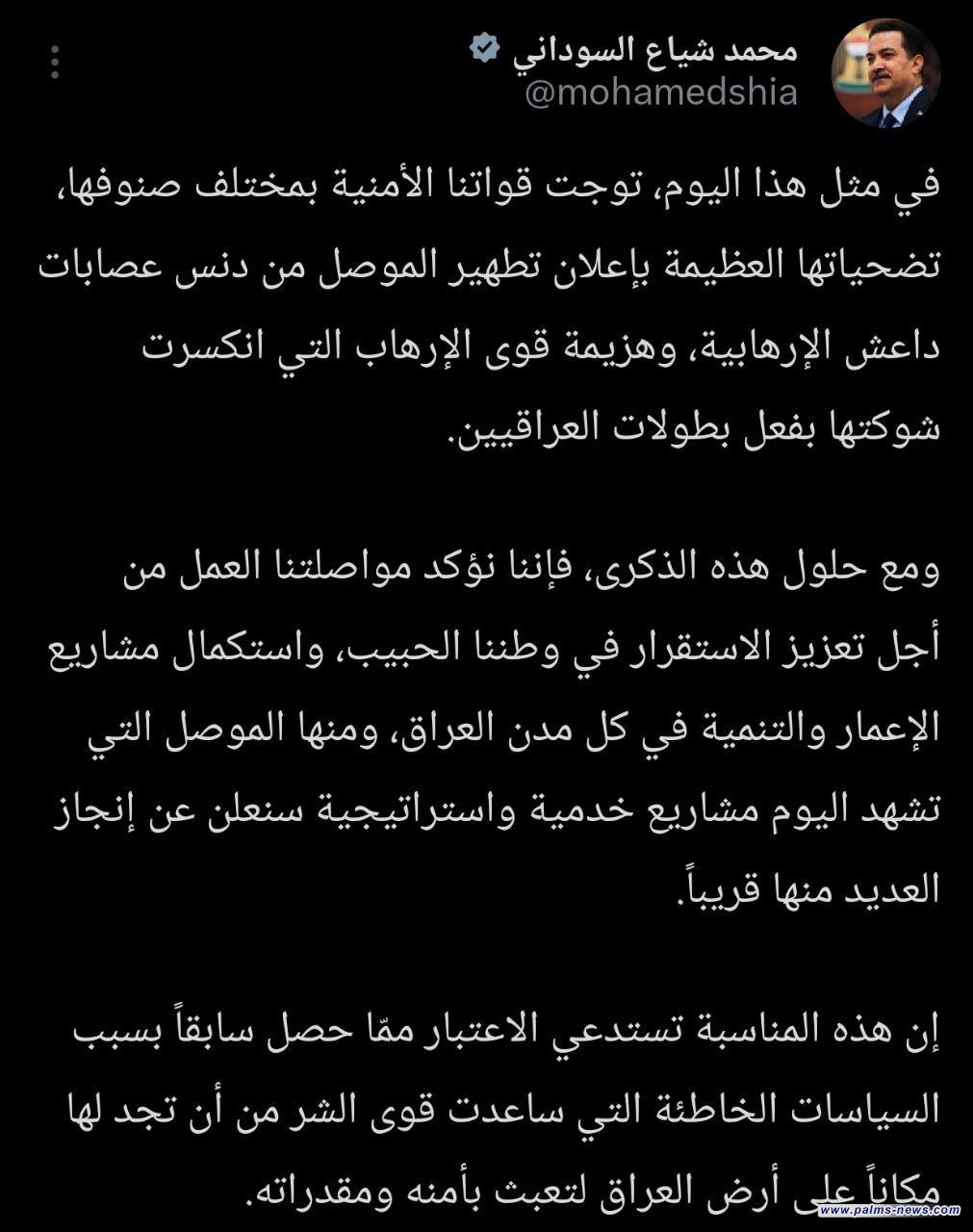973x1232 pixels.
Task: Open the @mohamedshia profile handle
Action: (x=660, y=93)
